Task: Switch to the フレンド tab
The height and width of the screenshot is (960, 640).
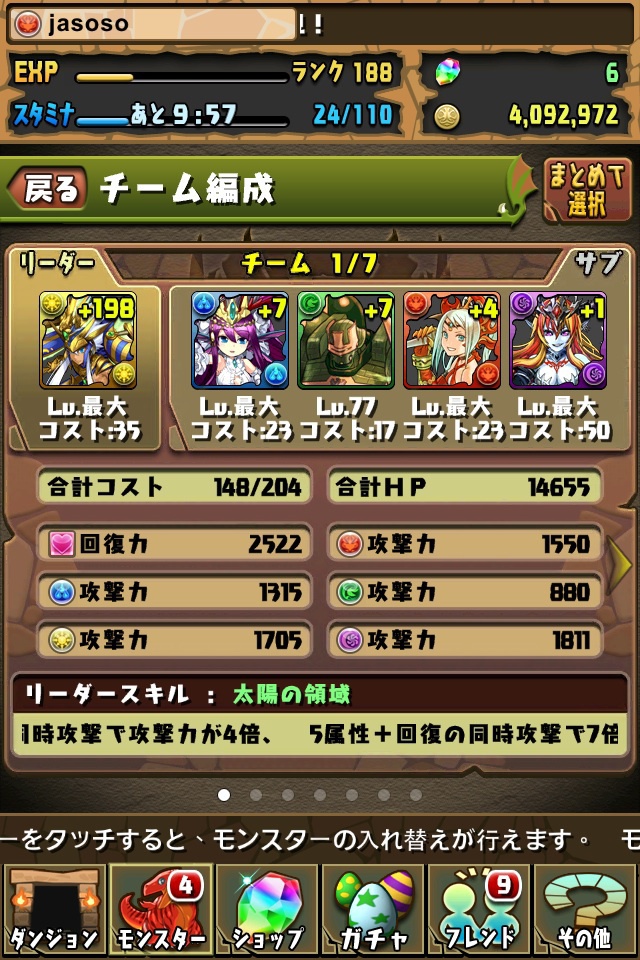Action: 480,910
